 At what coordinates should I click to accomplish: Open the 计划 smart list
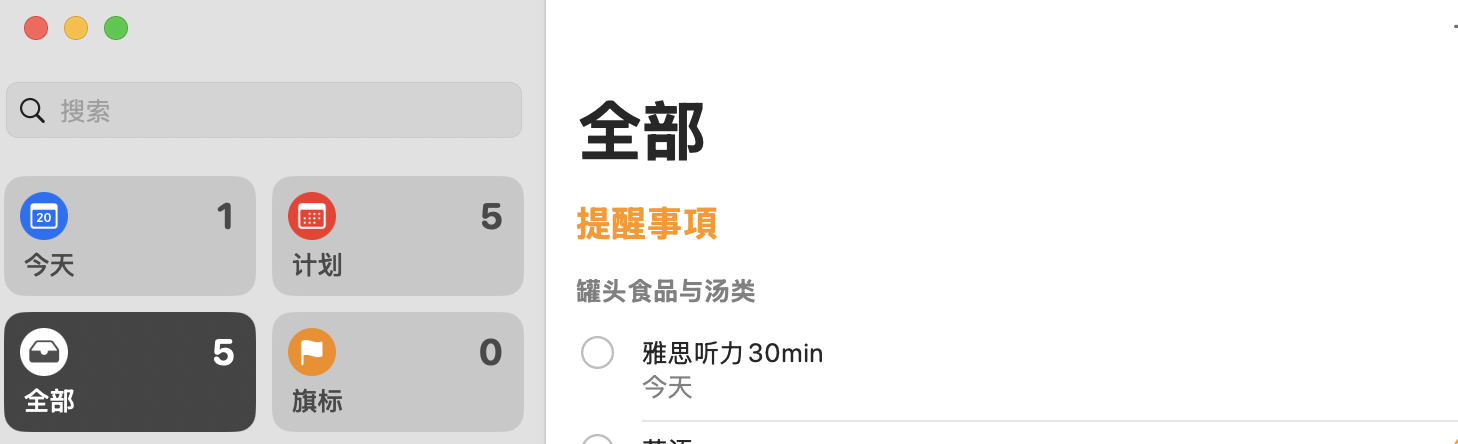click(x=398, y=236)
